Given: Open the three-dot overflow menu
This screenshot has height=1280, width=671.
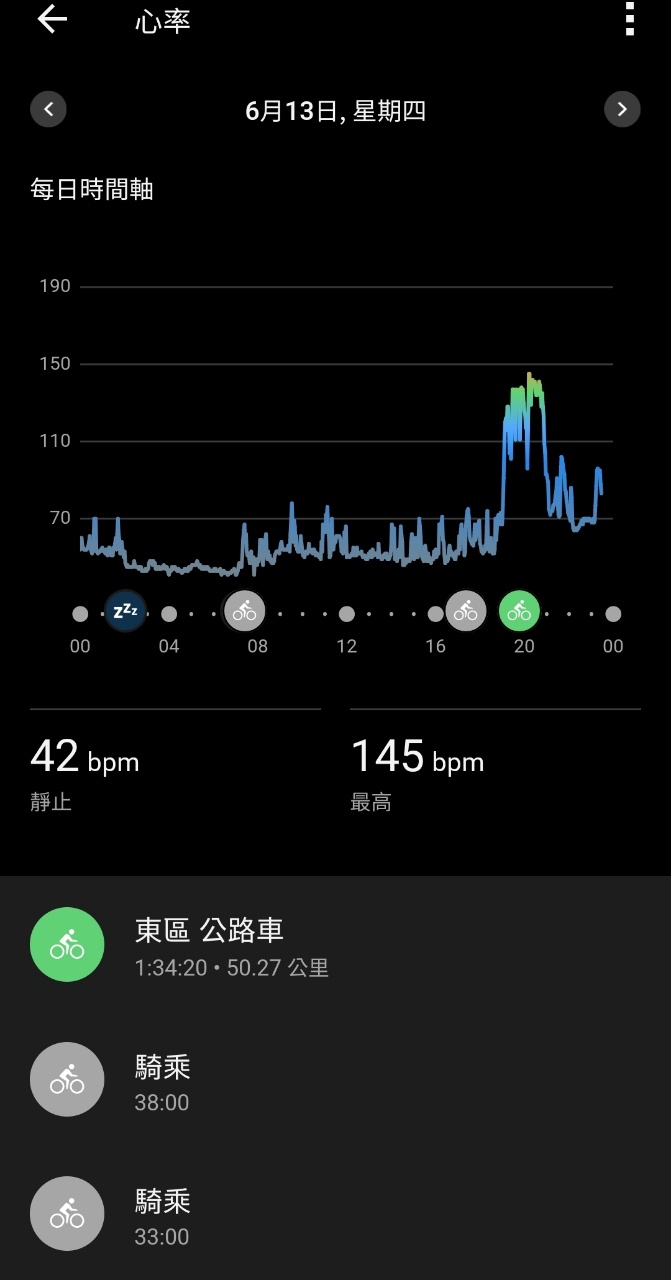Looking at the screenshot, I should 629,20.
